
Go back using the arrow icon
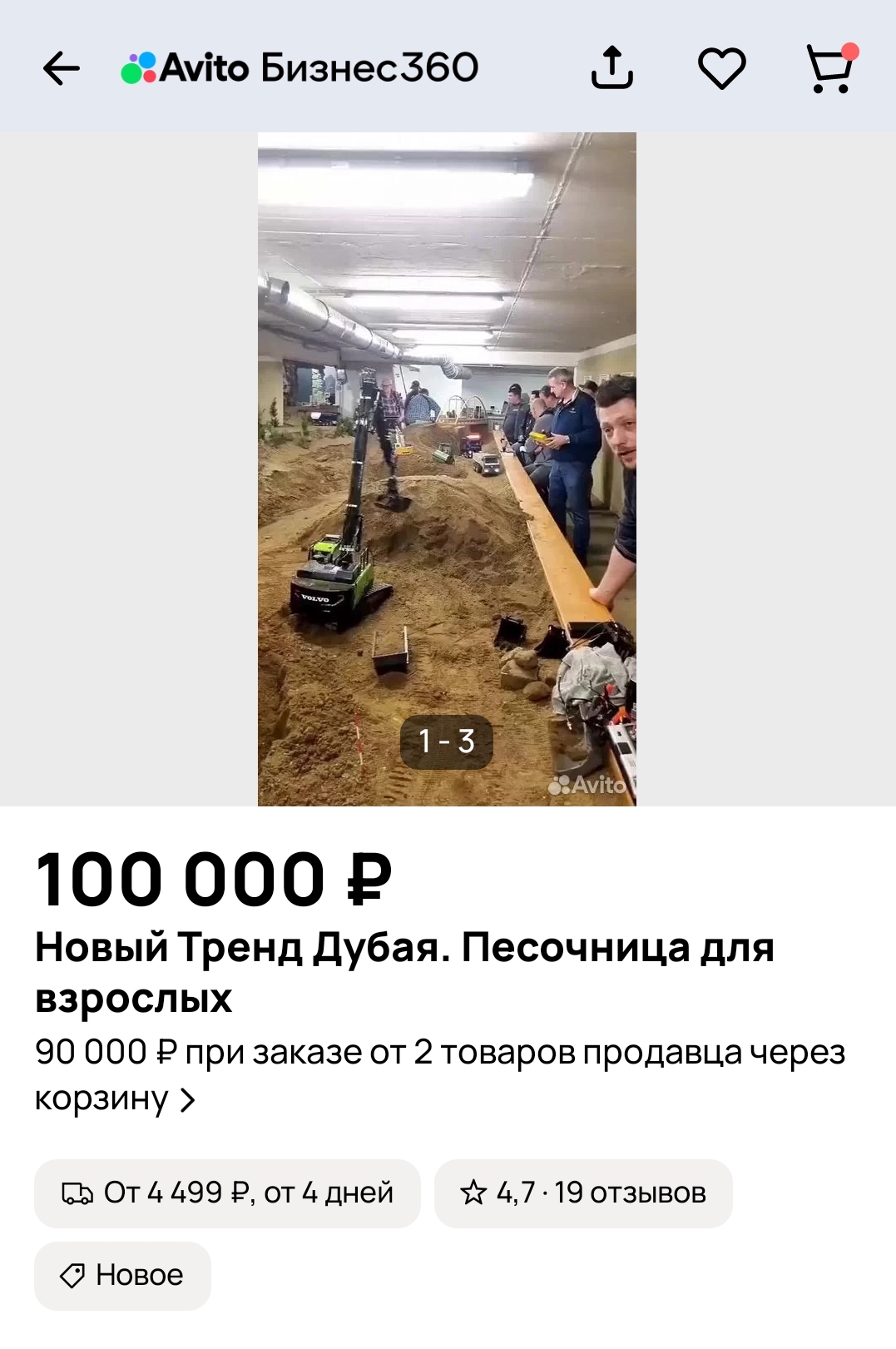coord(62,68)
